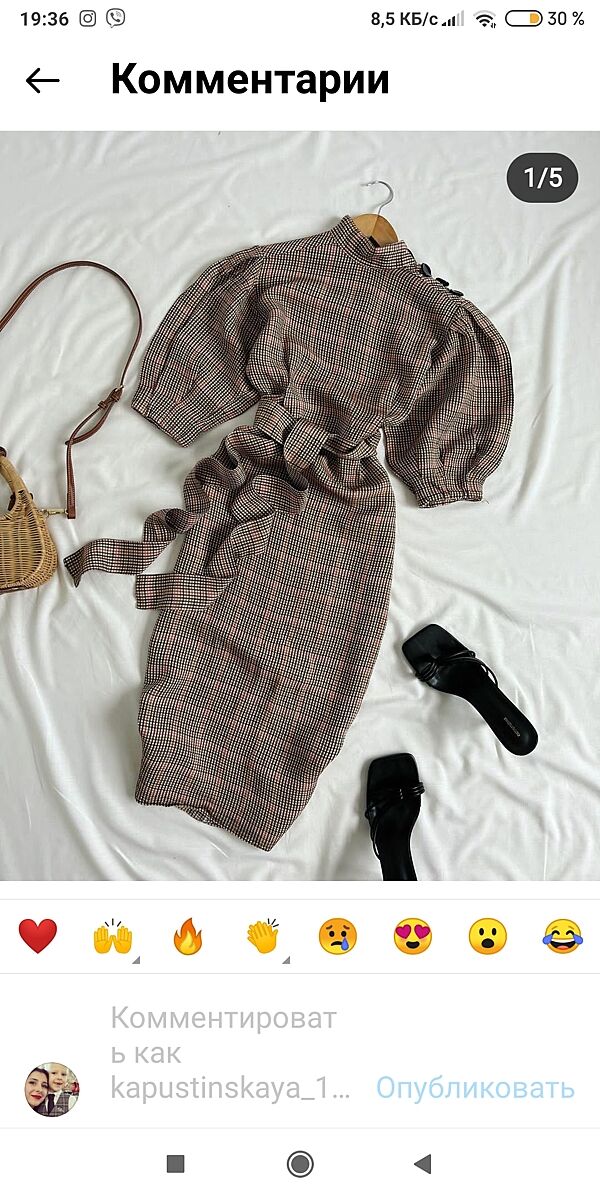The image size is (600, 1200).
Task: Add the laughing with tears emoji
Action: [x=563, y=937]
